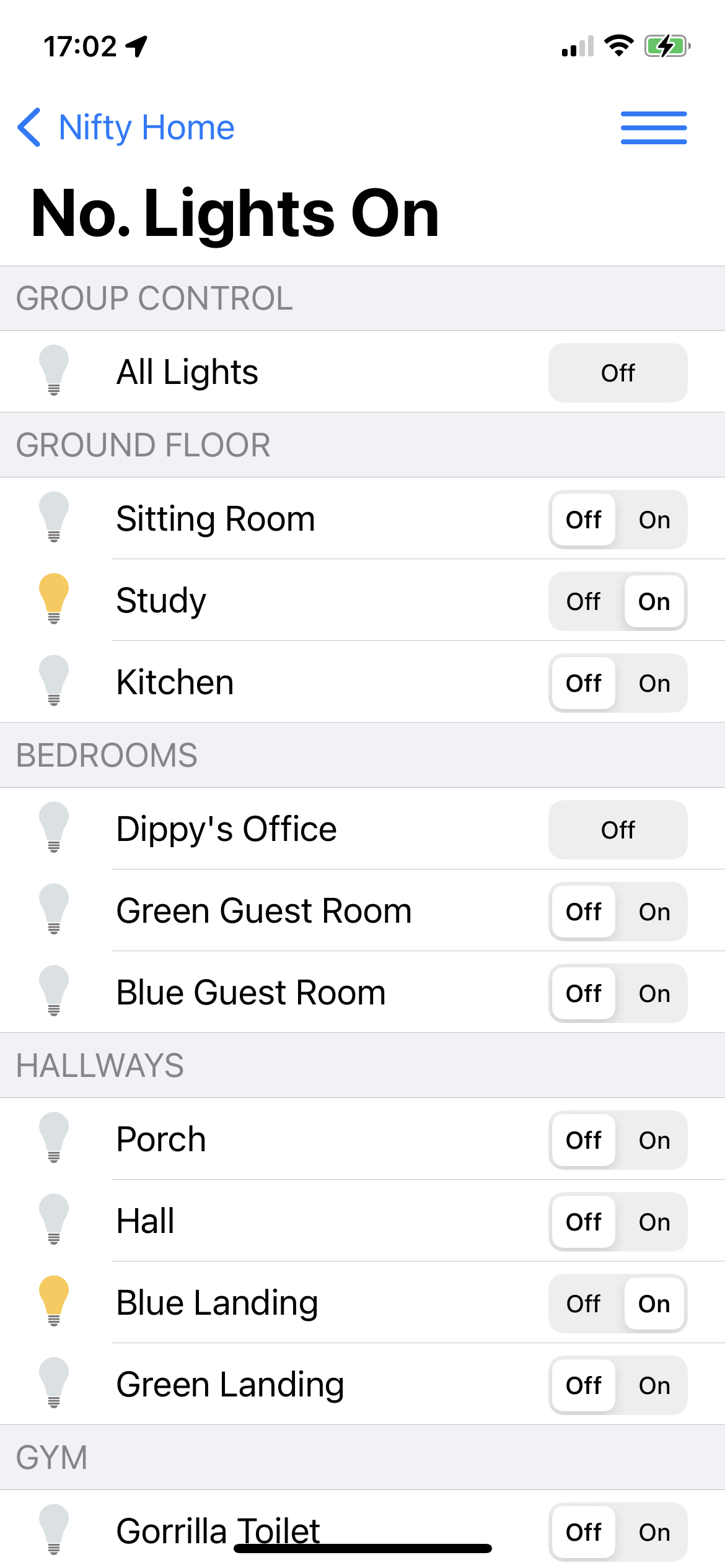Click the lit Blue Landing bulb icon
Viewport: 725px width, 1568px height.
click(55, 1303)
